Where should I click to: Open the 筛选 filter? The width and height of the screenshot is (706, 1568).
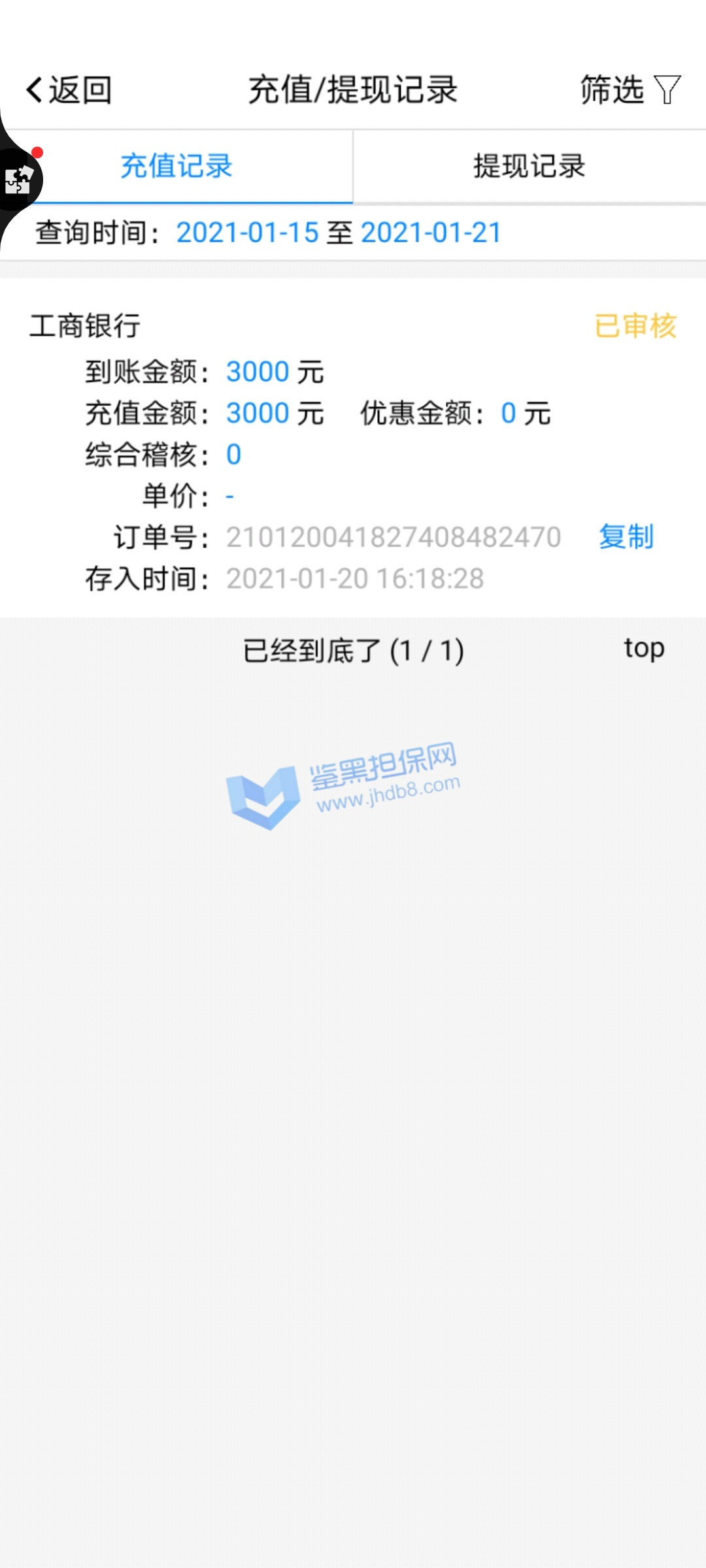click(x=630, y=90)
